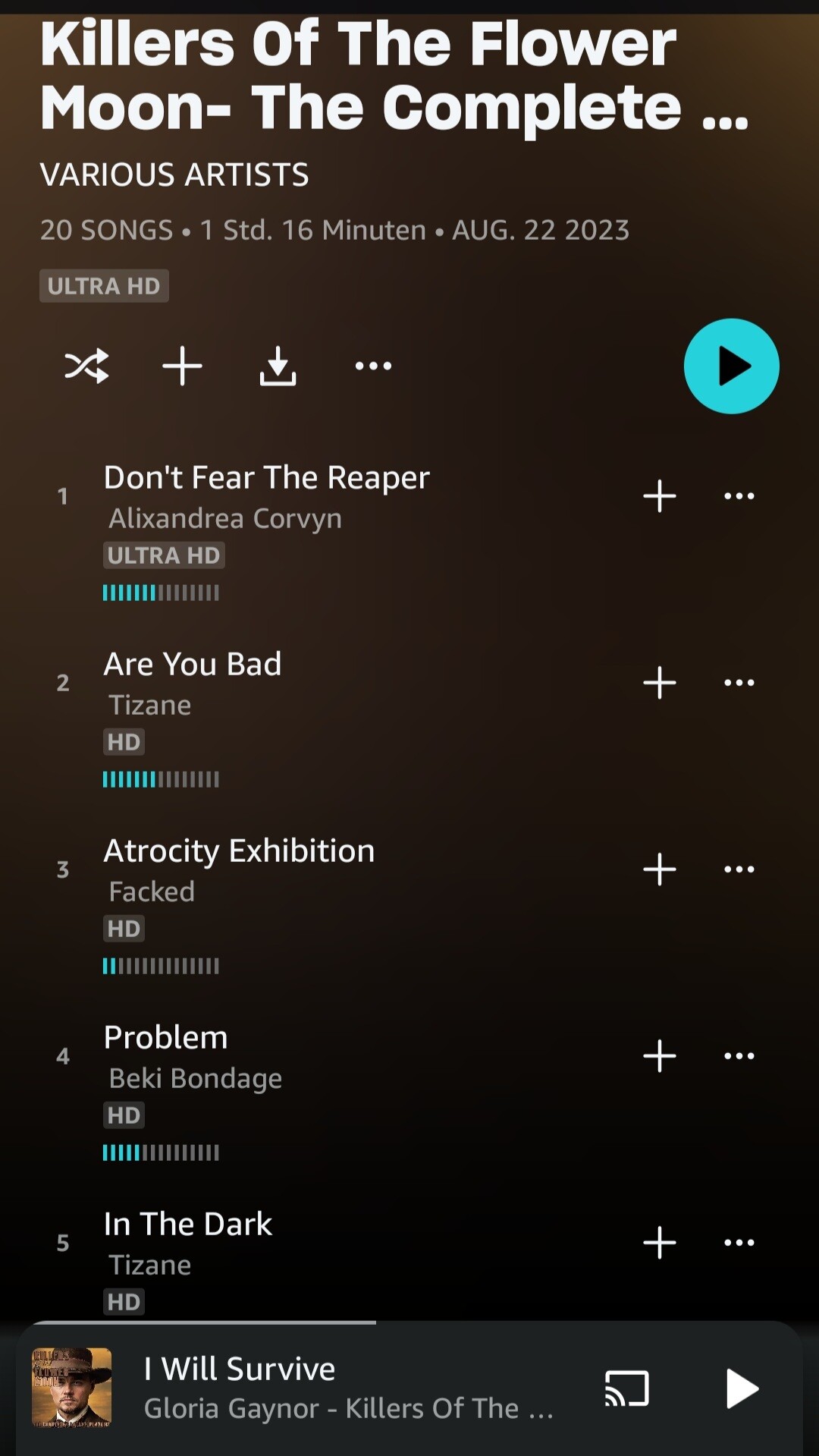Resume I Will Survive in mini player
This screenshot has width=819, height=1456.
(x=741, y=1388)
